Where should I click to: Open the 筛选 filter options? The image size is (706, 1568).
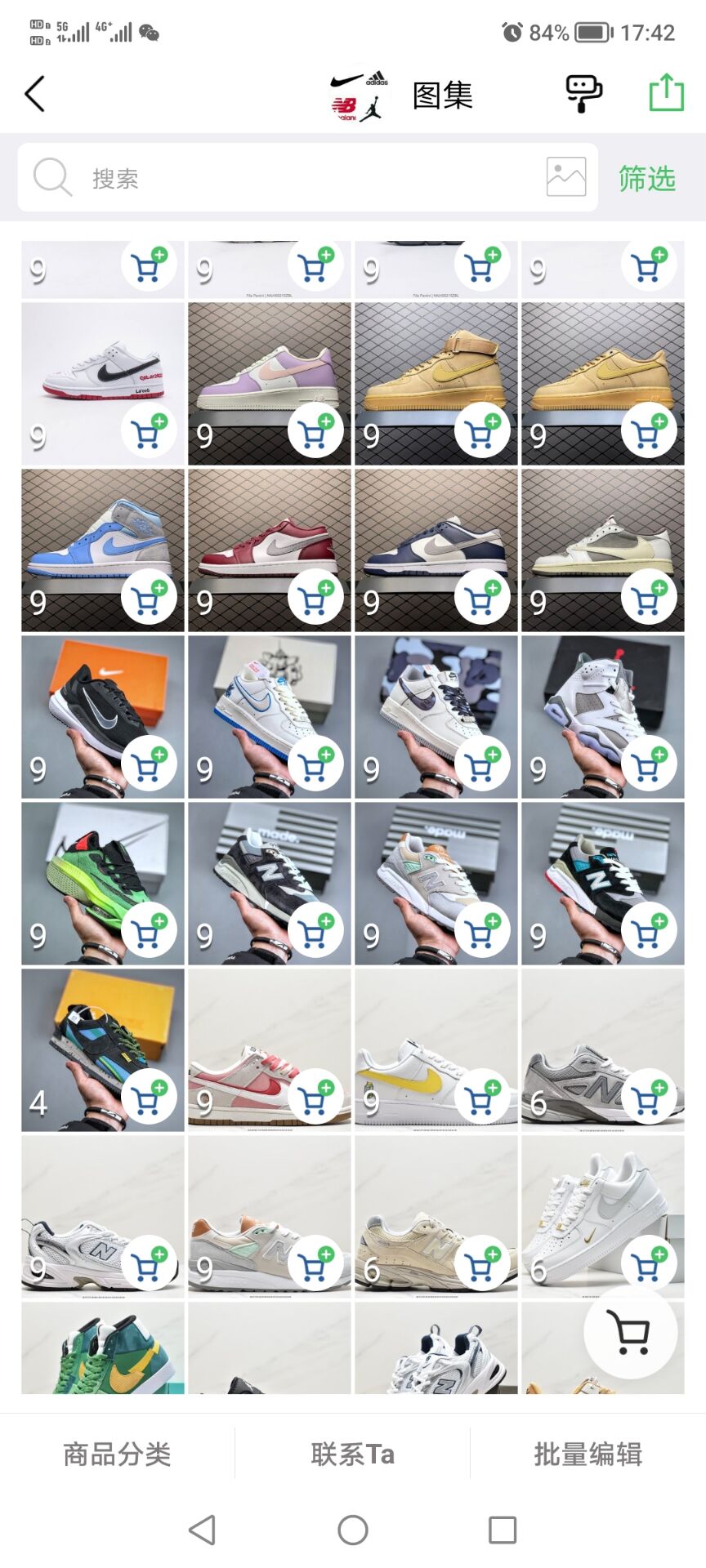647,178
